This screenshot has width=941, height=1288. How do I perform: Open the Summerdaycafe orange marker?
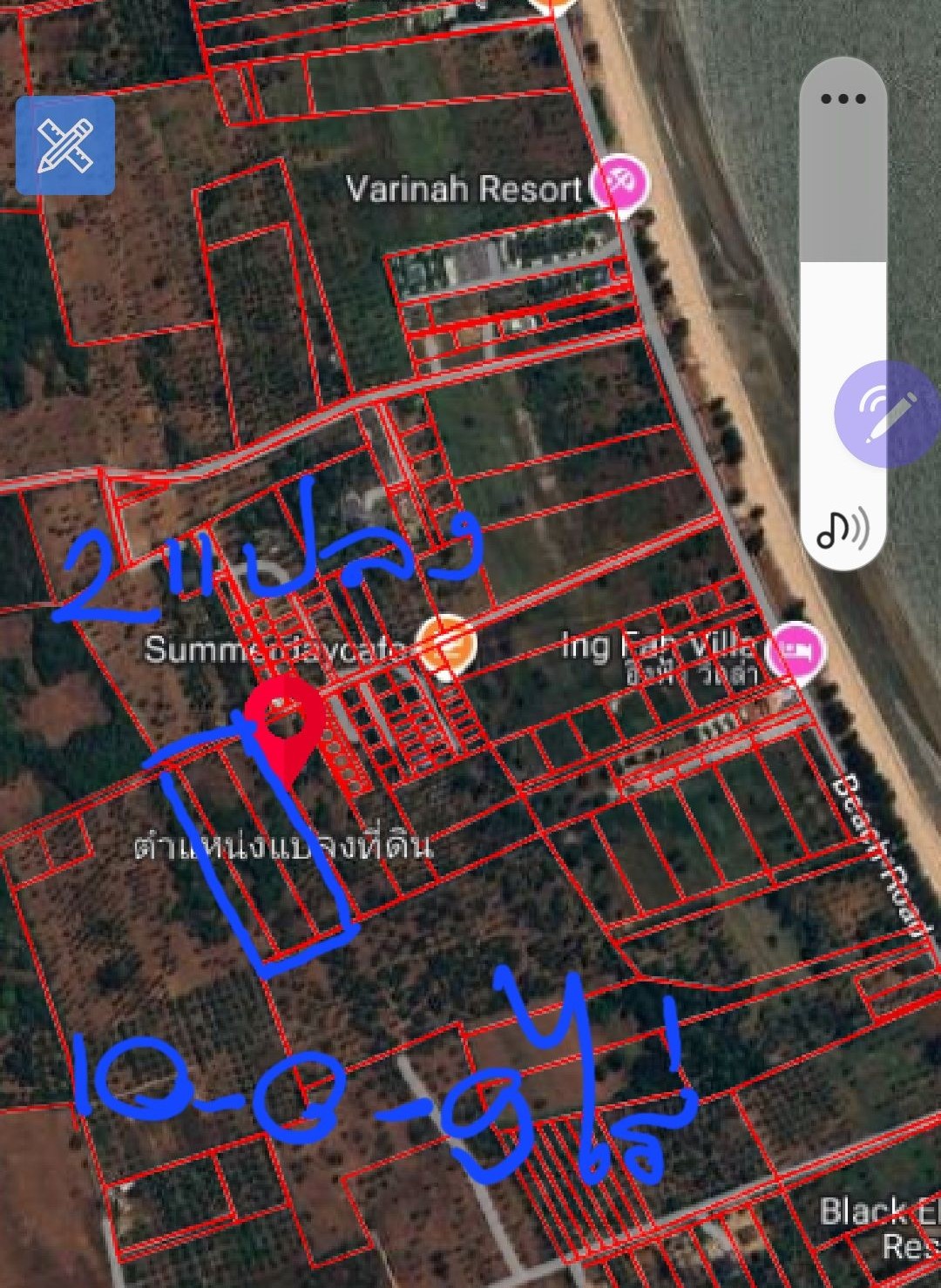[446, 644]
